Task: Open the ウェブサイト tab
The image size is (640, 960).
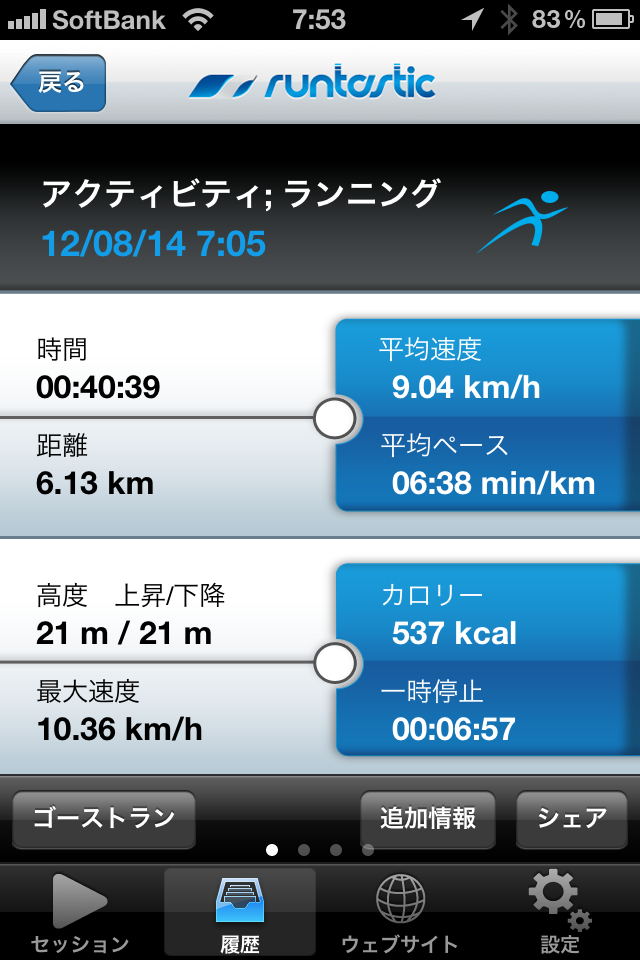Action: [x=400, y=914]
